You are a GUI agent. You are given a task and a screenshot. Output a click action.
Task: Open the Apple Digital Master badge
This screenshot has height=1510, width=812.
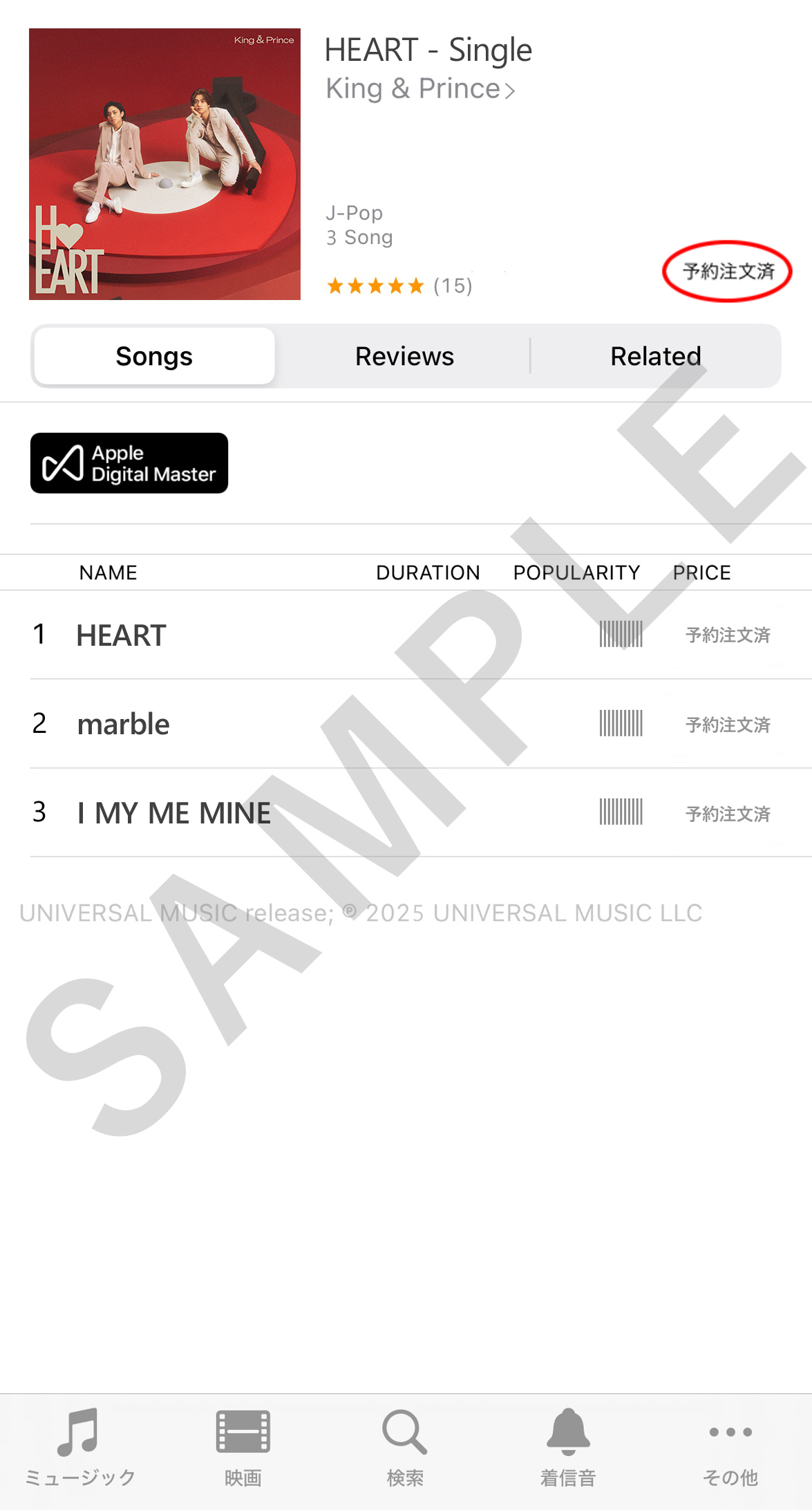click(129, 463)
